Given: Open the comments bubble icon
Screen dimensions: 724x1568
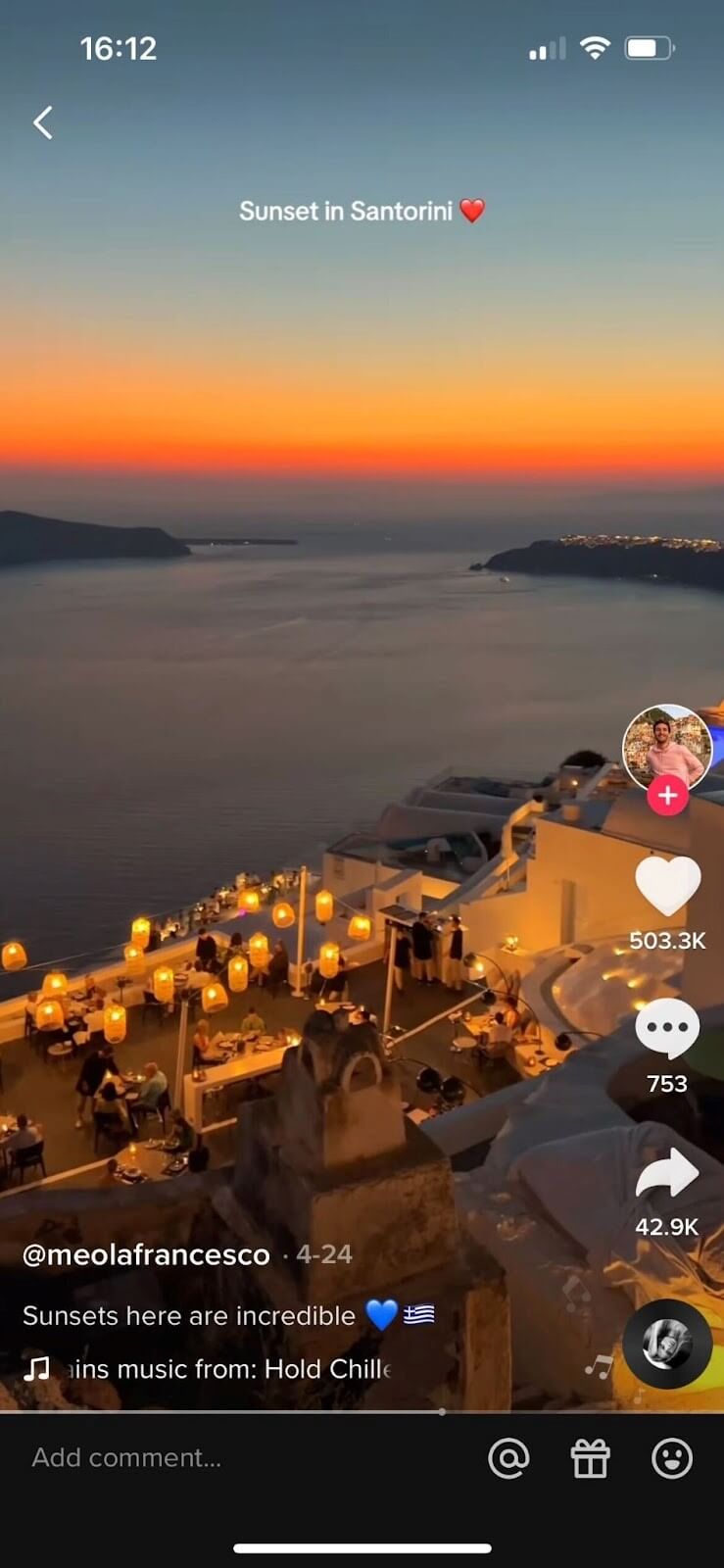Looking at the screenshot, I should [x=667, y=1031].
